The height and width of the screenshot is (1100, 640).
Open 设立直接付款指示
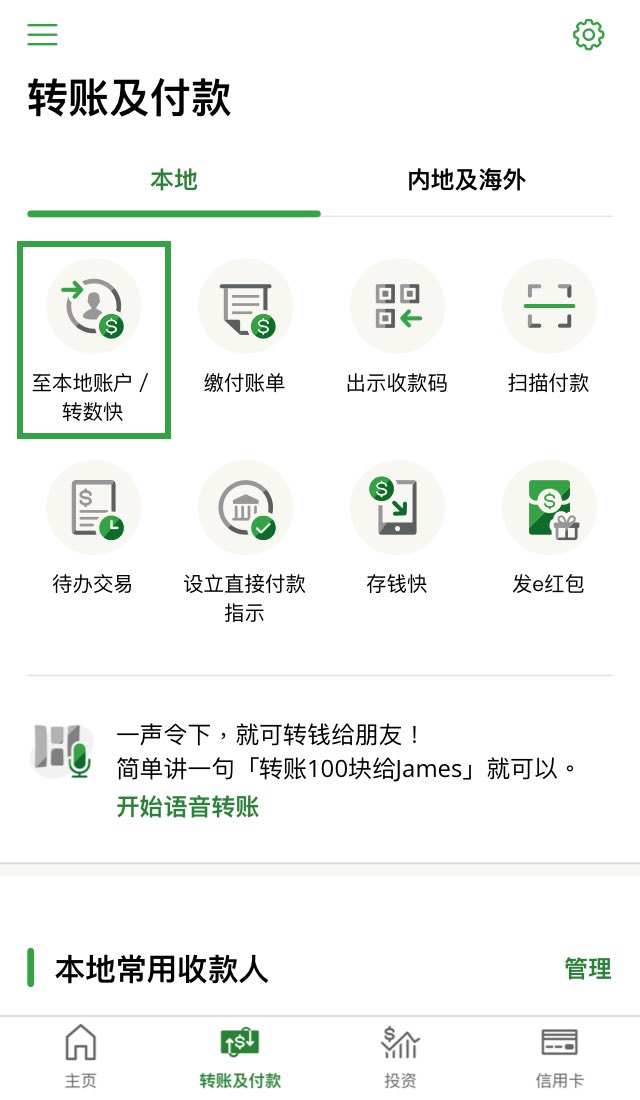(x=245, y=540)
